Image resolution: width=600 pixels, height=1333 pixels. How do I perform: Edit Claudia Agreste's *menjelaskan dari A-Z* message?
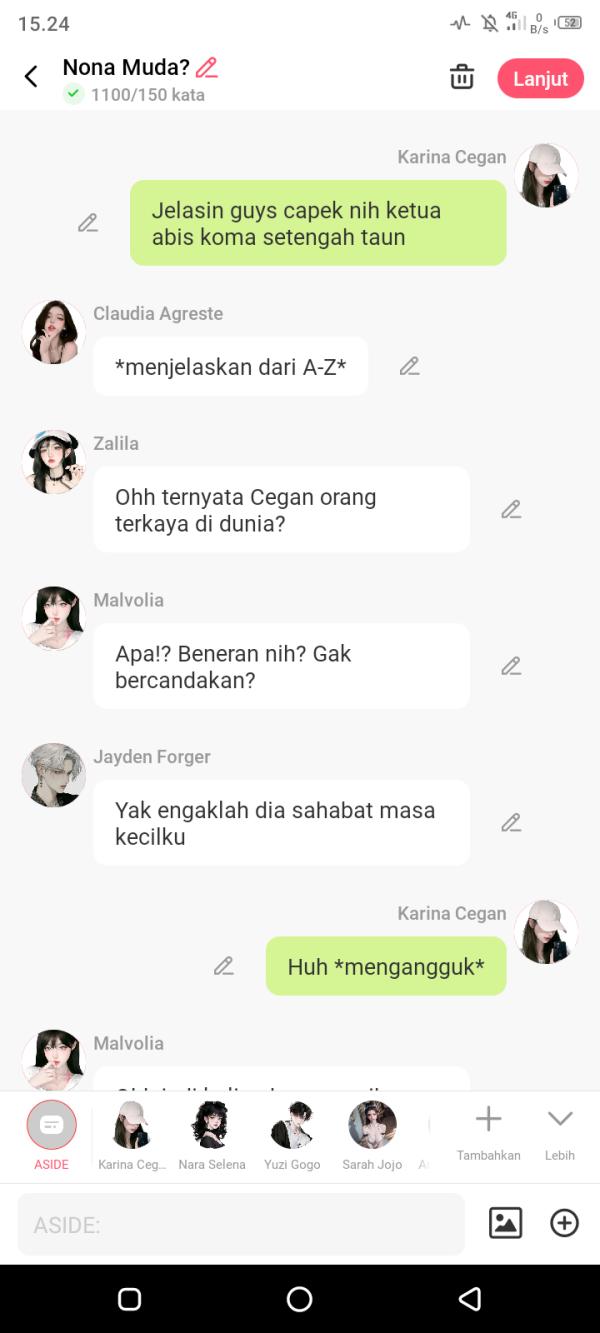409,366
